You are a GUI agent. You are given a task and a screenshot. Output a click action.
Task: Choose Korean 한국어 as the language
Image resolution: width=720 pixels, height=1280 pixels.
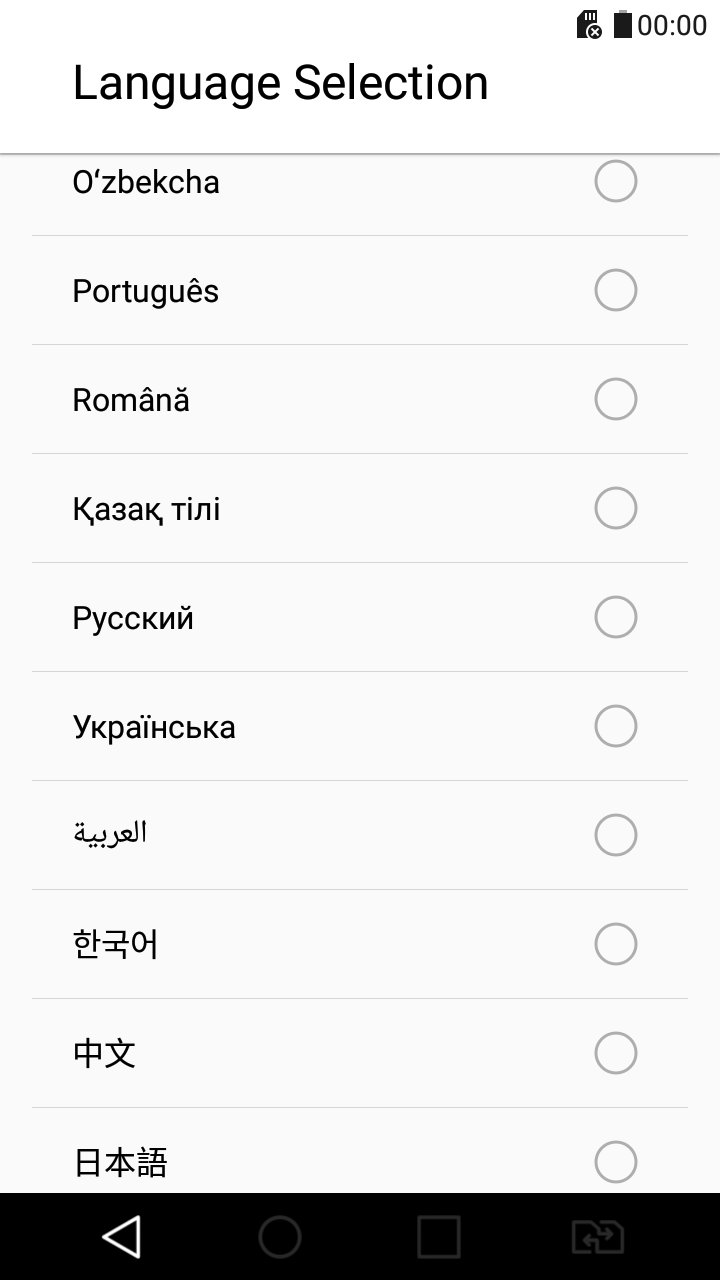[360, 945]
